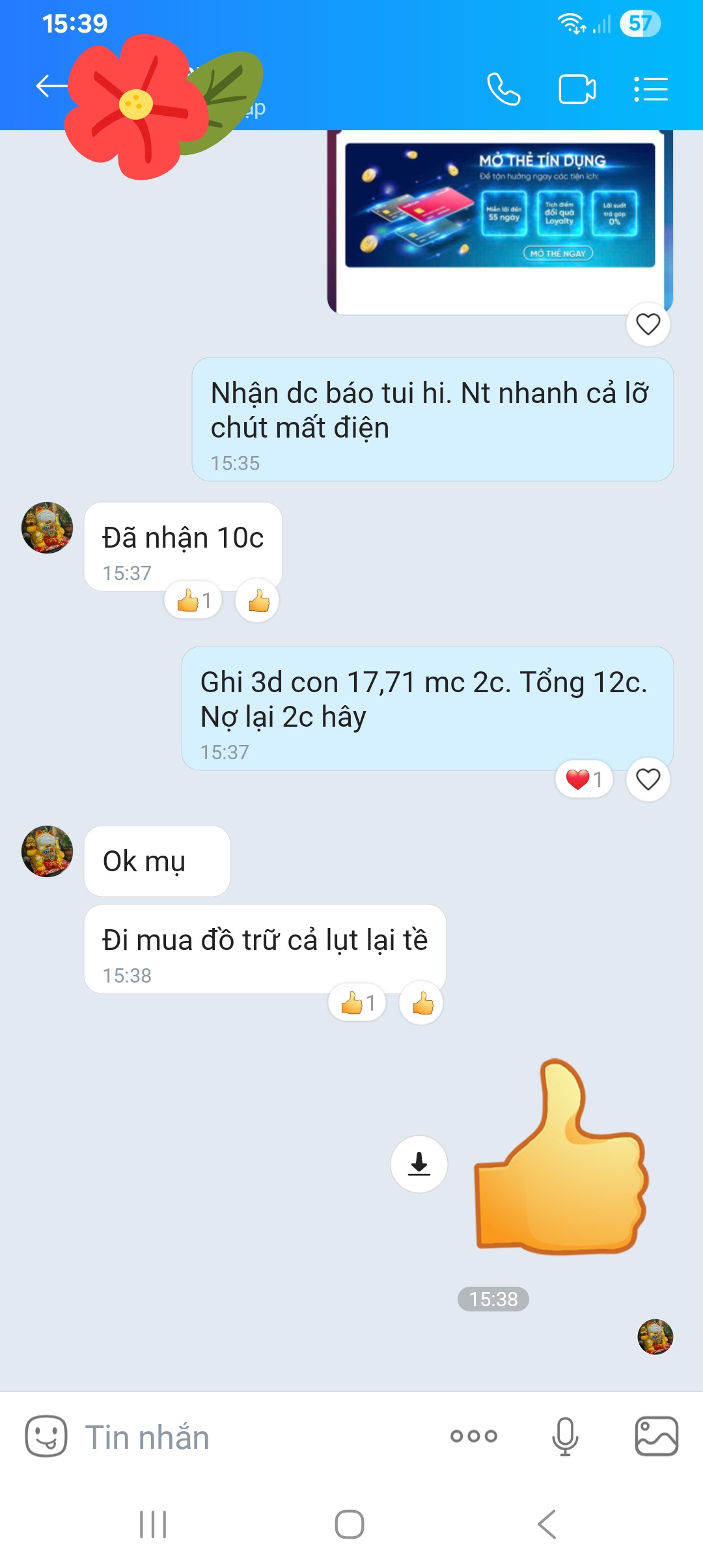Tap the system home button

point(350,1524)
